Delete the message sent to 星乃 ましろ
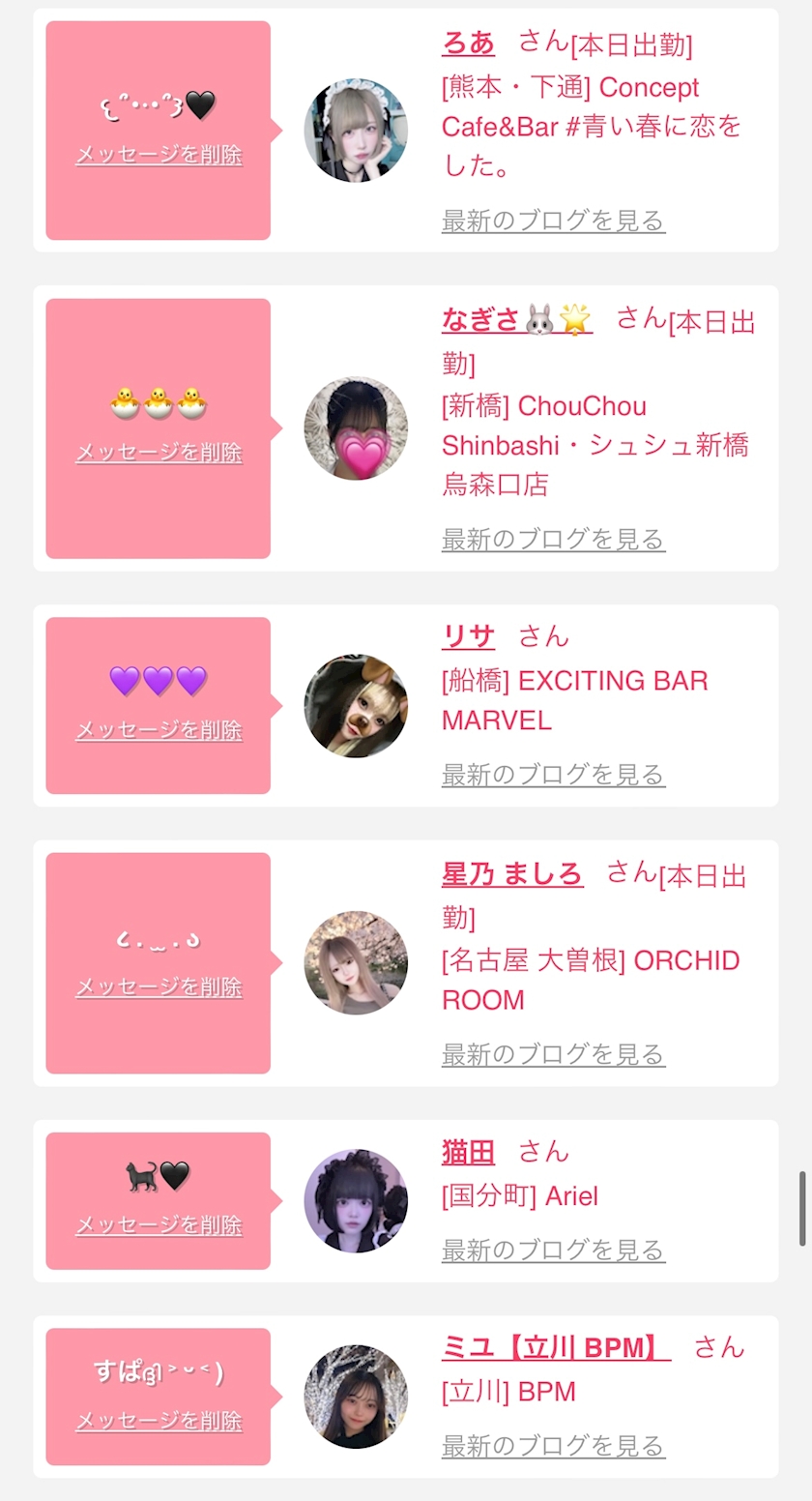The width and height of the screenshot is (812, 1501). pyautogui.click(x=159, y=986)
